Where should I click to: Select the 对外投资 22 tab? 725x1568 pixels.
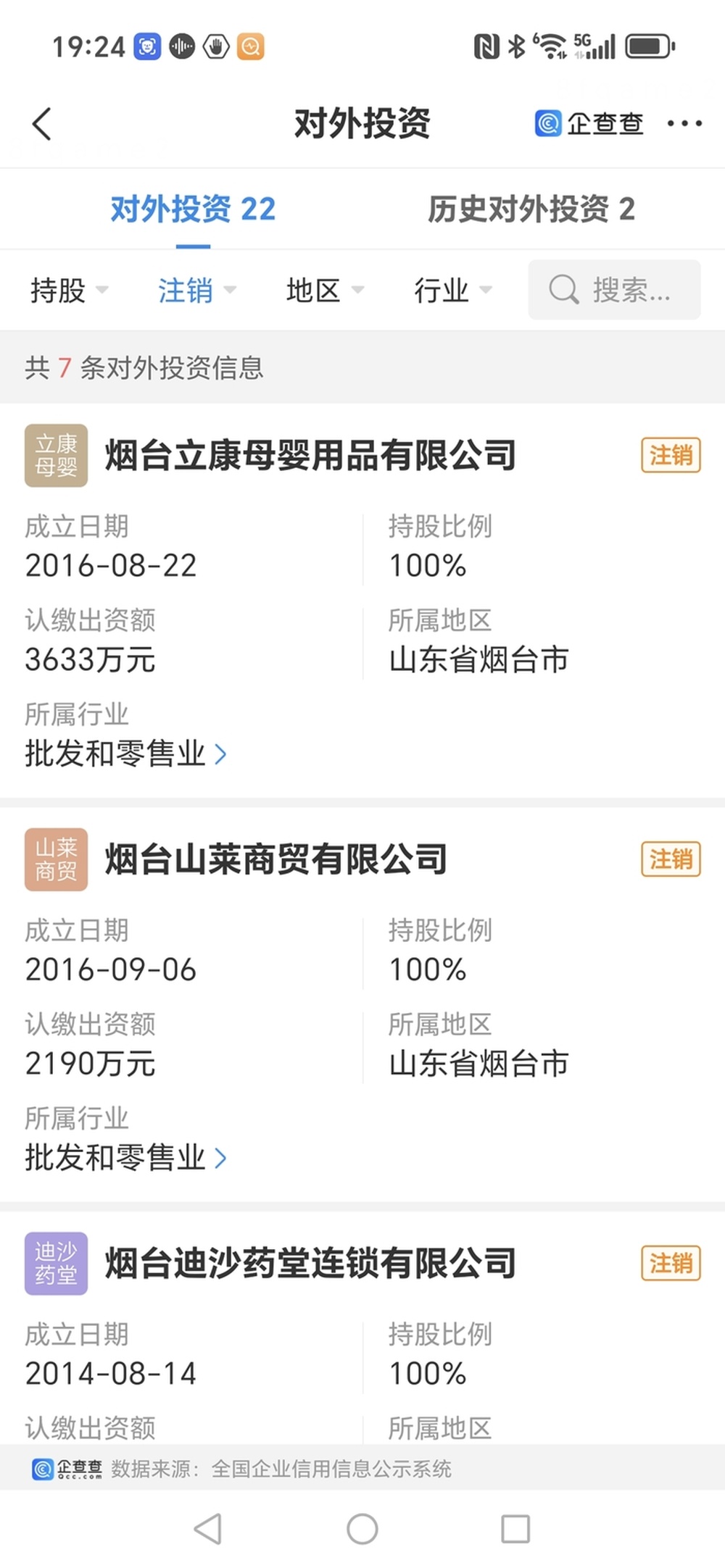point(193,209)
